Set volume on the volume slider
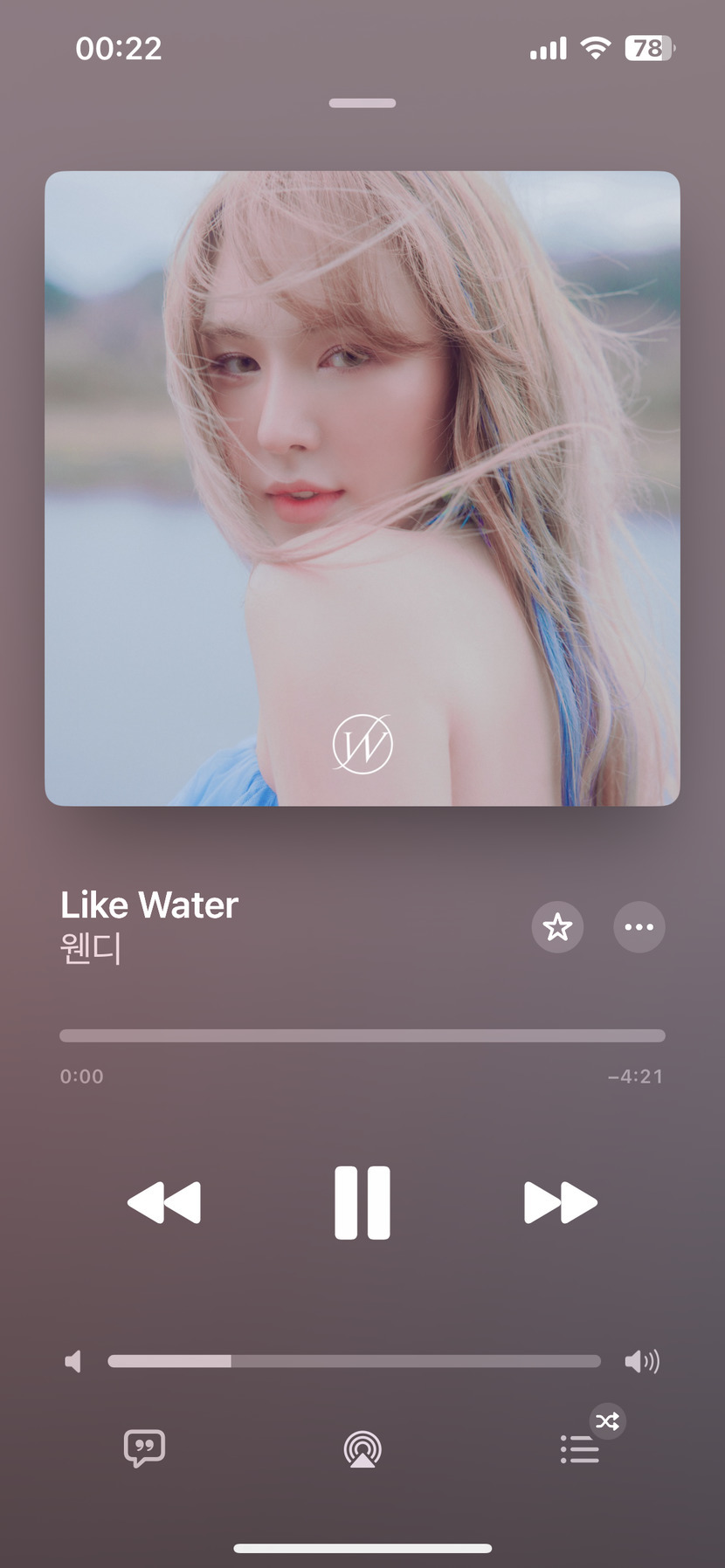 point(354,1361)
